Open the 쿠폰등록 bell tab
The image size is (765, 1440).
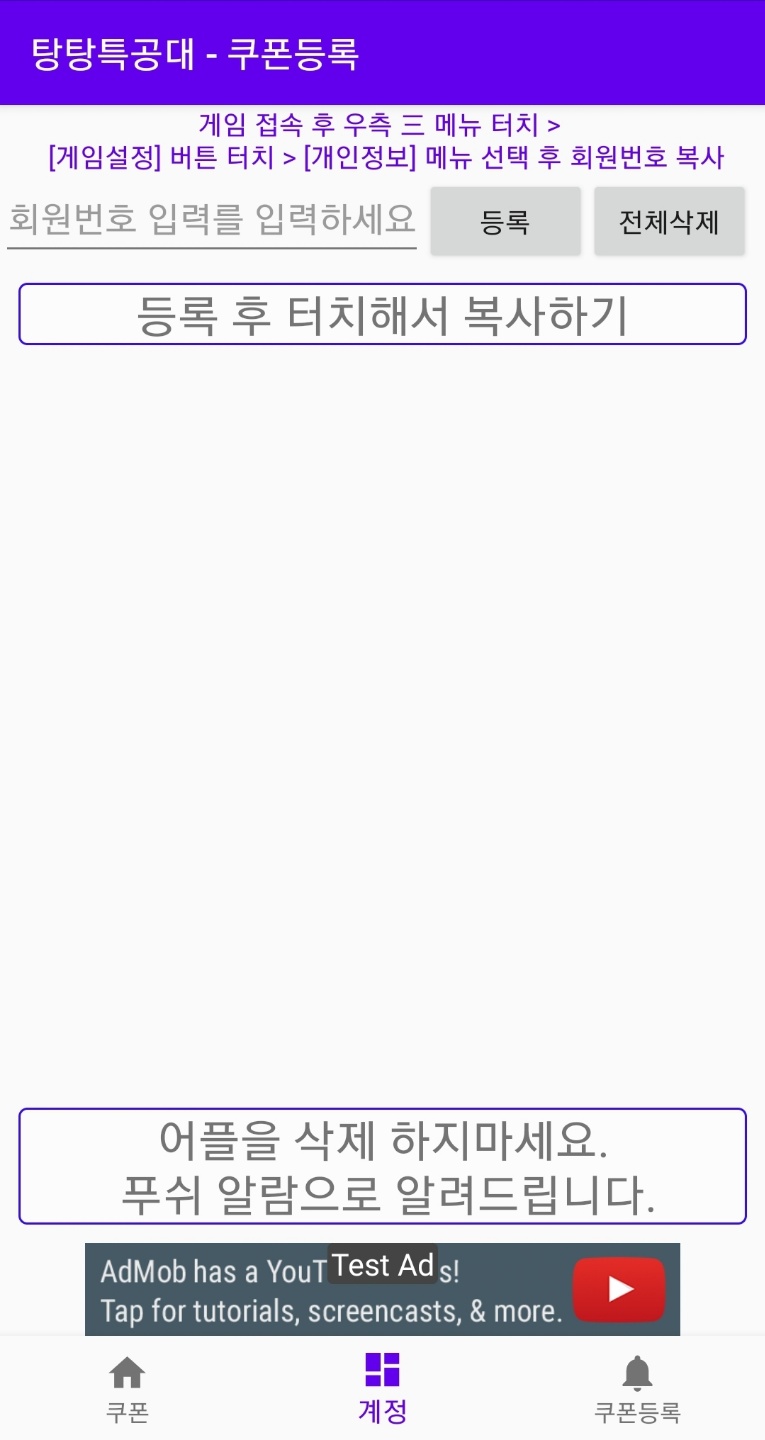[637, 1388]
